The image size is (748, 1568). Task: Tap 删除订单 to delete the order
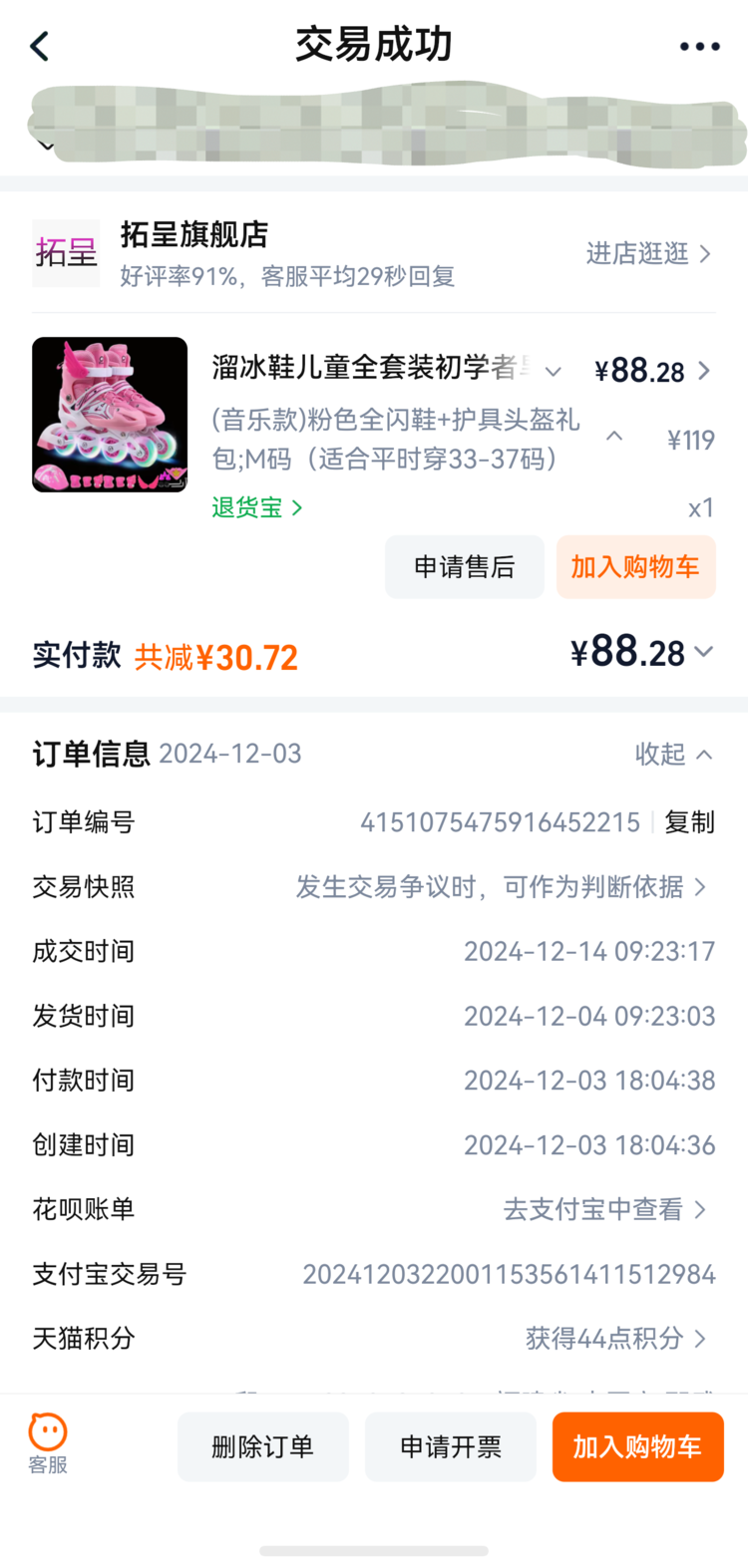[x=263, y=1446]
